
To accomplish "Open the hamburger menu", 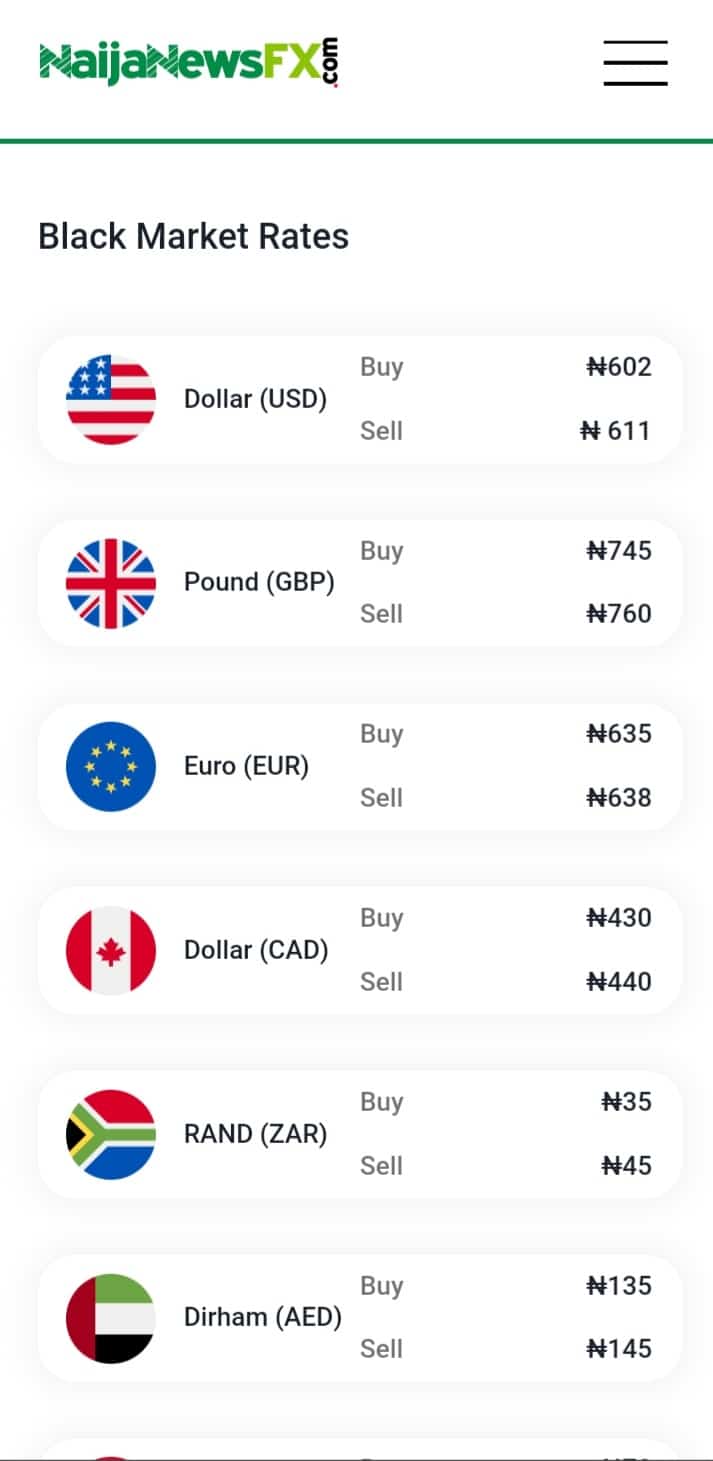I will point(635,63).
